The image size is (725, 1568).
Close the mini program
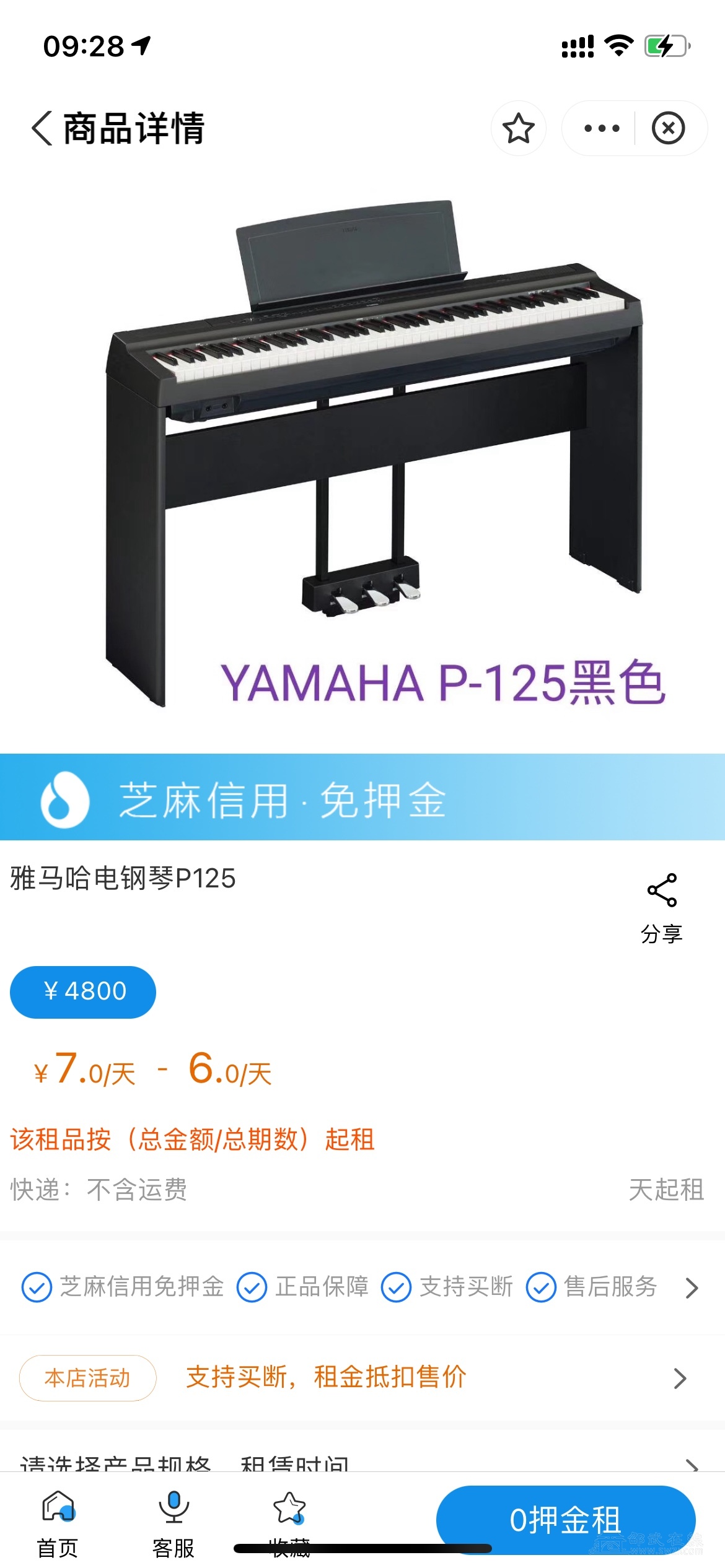(x=668, y=129)
